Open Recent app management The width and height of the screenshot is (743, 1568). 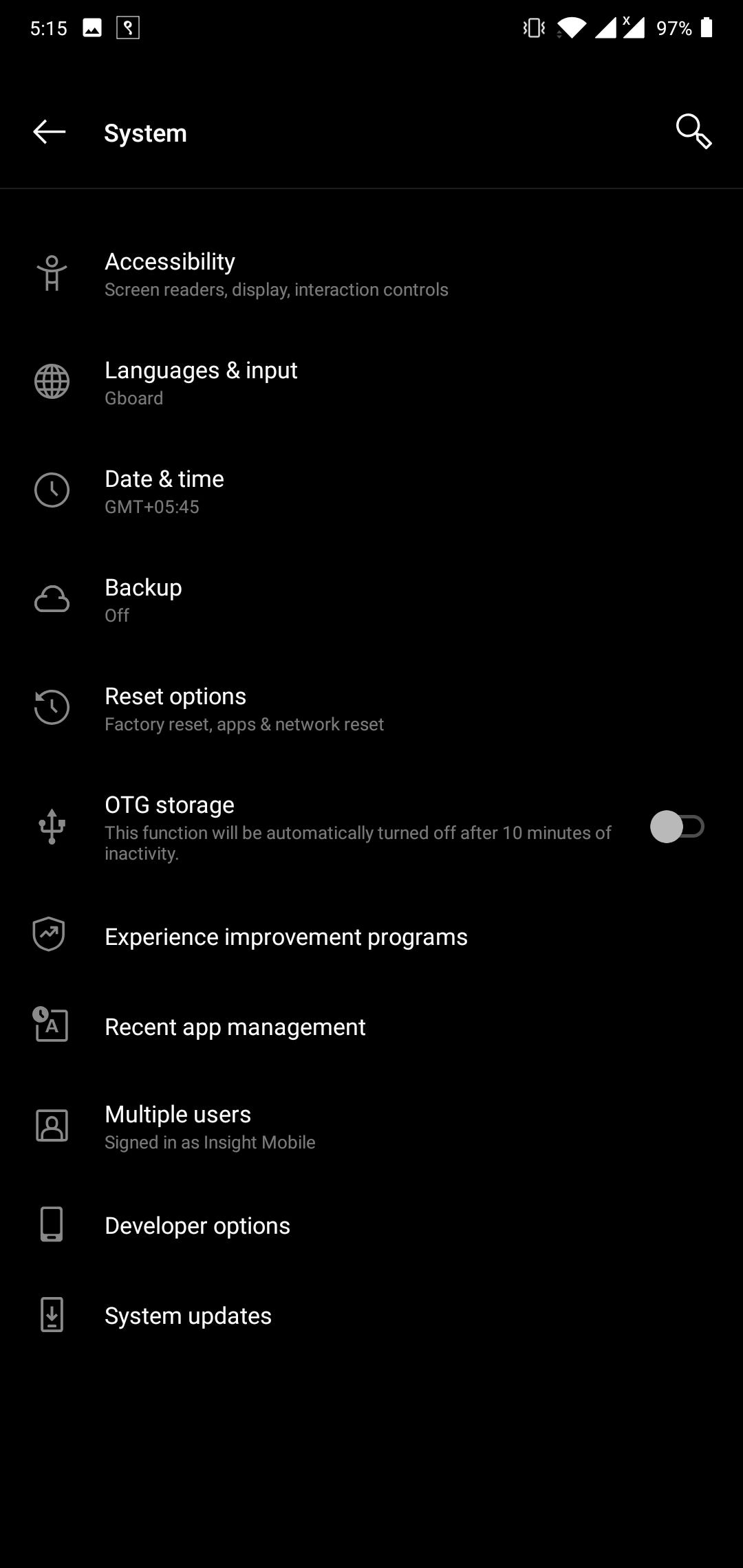(371, 1027)
